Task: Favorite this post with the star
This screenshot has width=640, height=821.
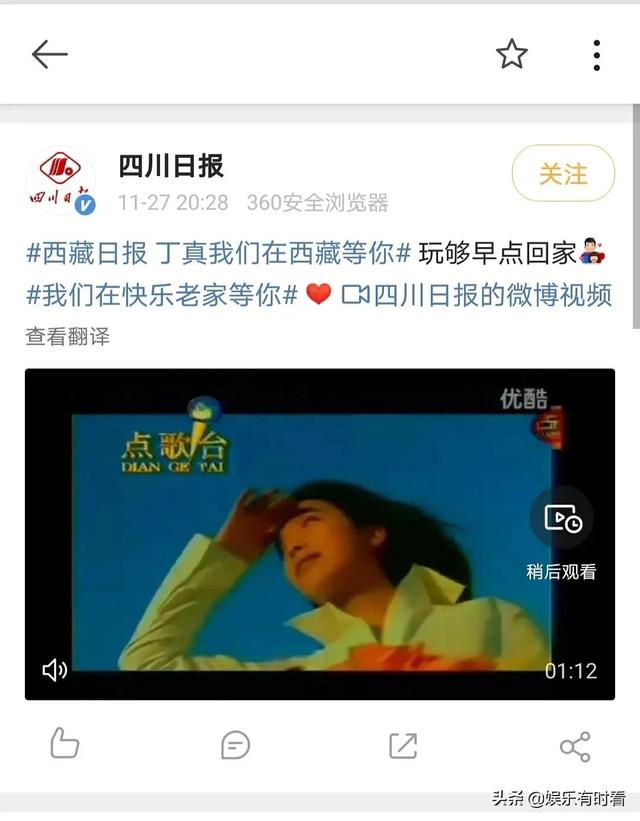Action: (512, 55)
